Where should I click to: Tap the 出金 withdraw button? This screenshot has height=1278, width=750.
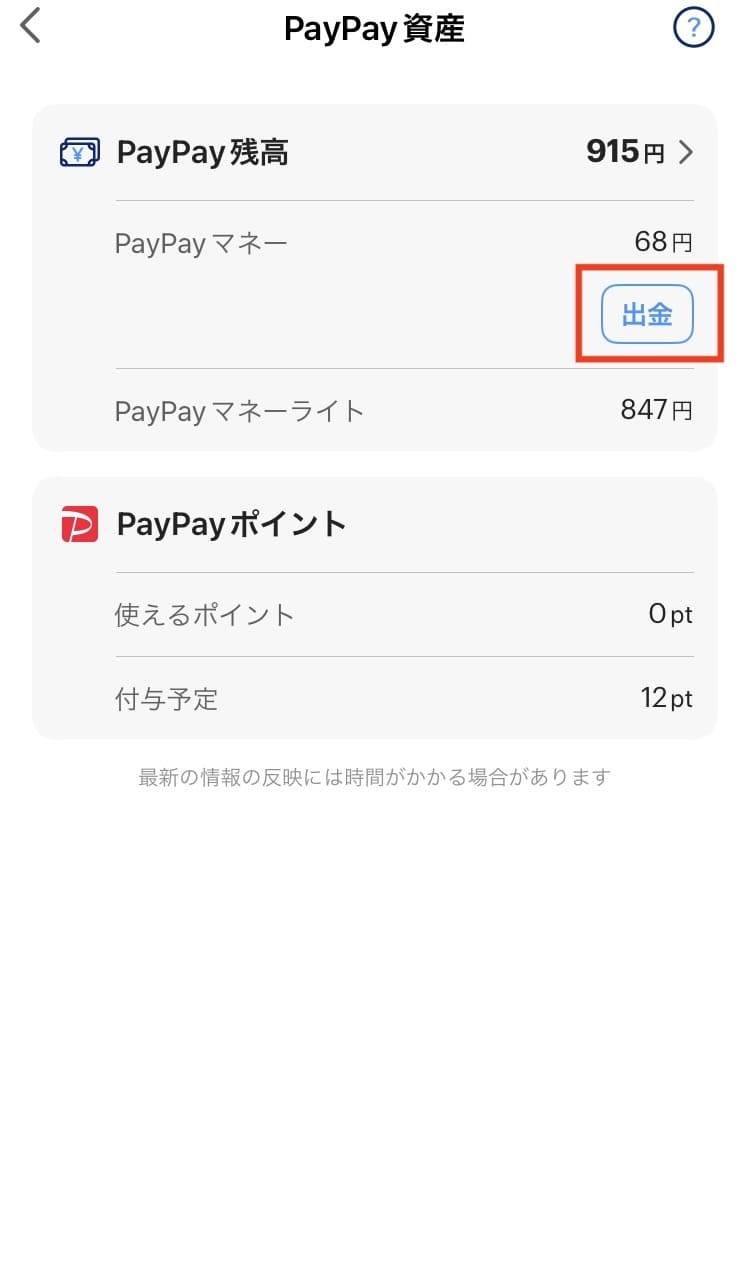coord(647,315)
